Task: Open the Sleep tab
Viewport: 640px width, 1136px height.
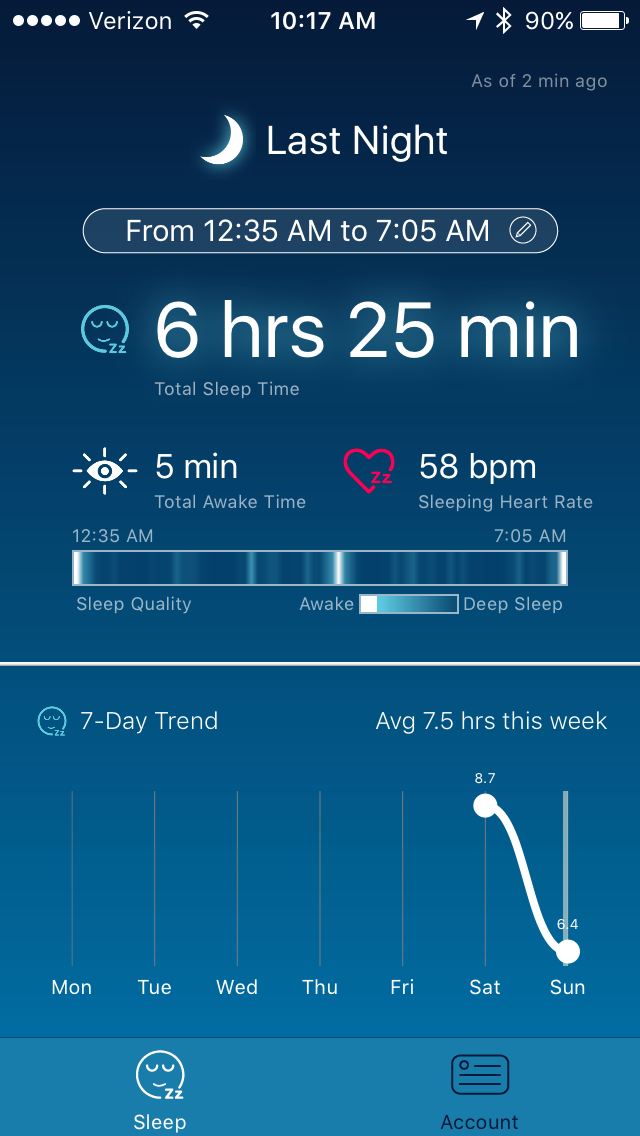Action: 160,1089
